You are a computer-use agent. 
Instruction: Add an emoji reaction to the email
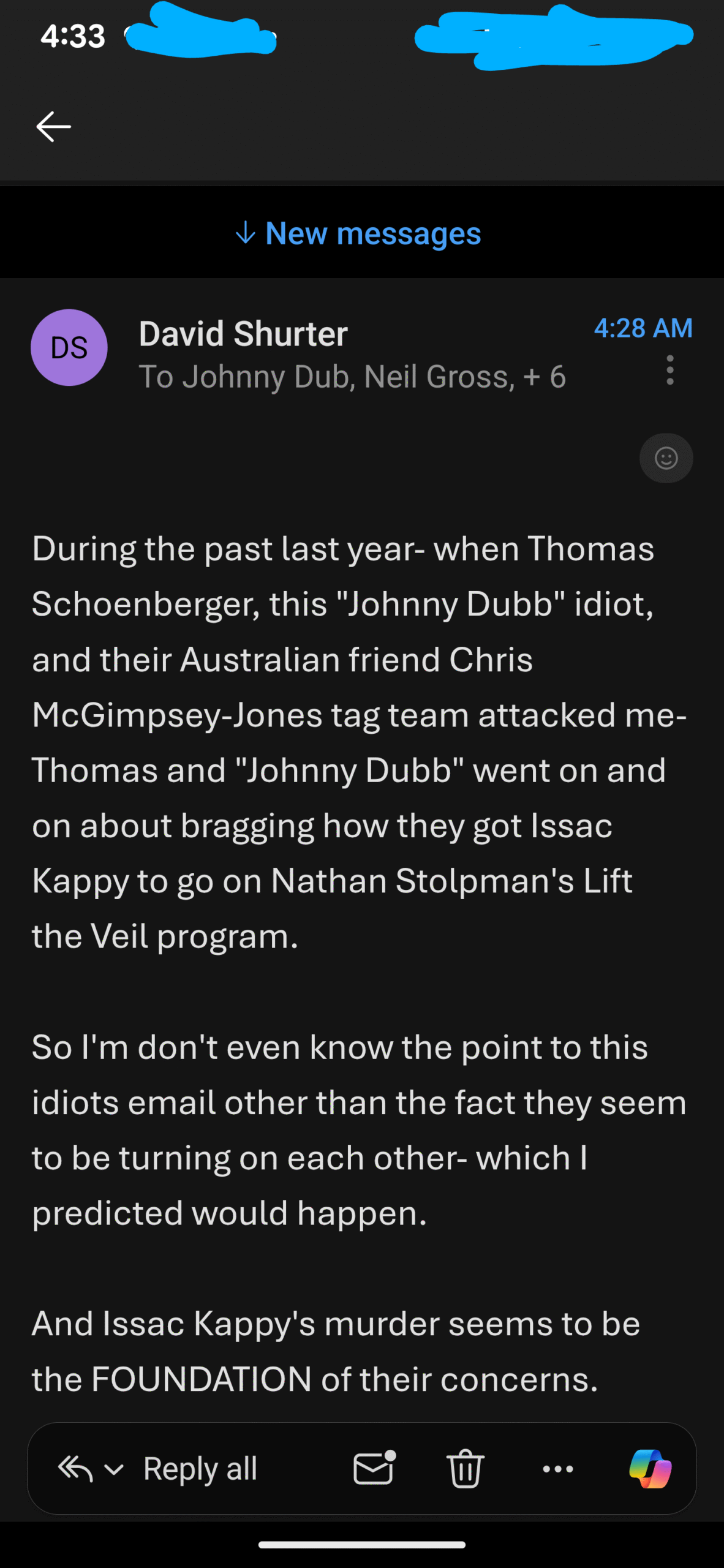666,458
